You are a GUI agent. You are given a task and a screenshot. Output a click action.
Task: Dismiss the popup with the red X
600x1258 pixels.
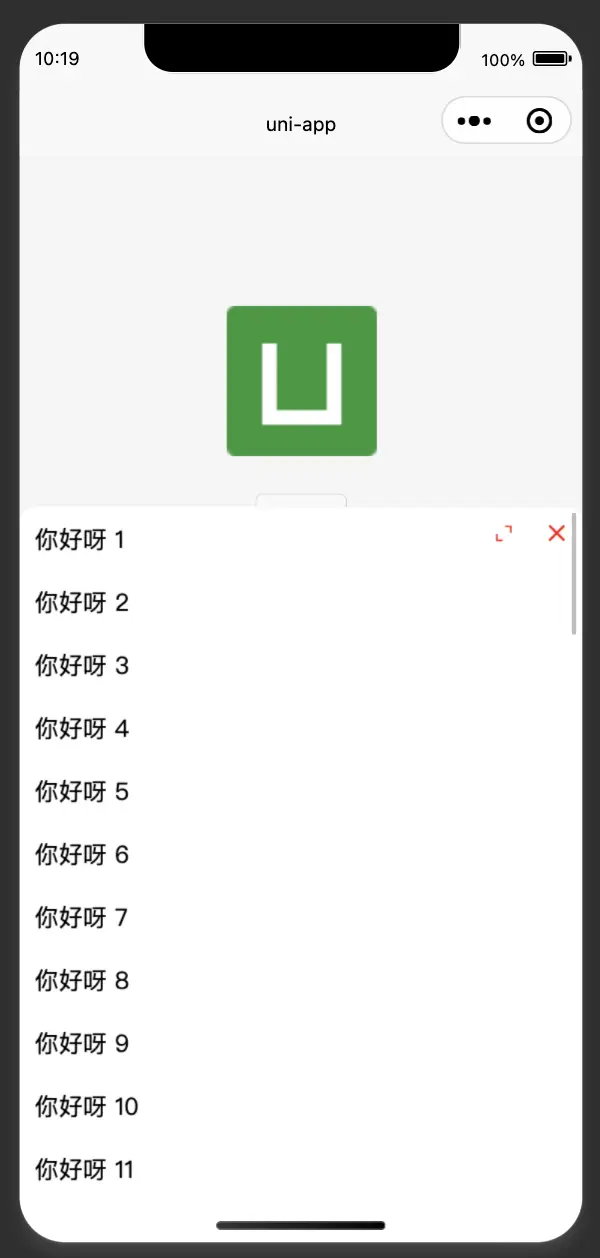tap(557, 533)
